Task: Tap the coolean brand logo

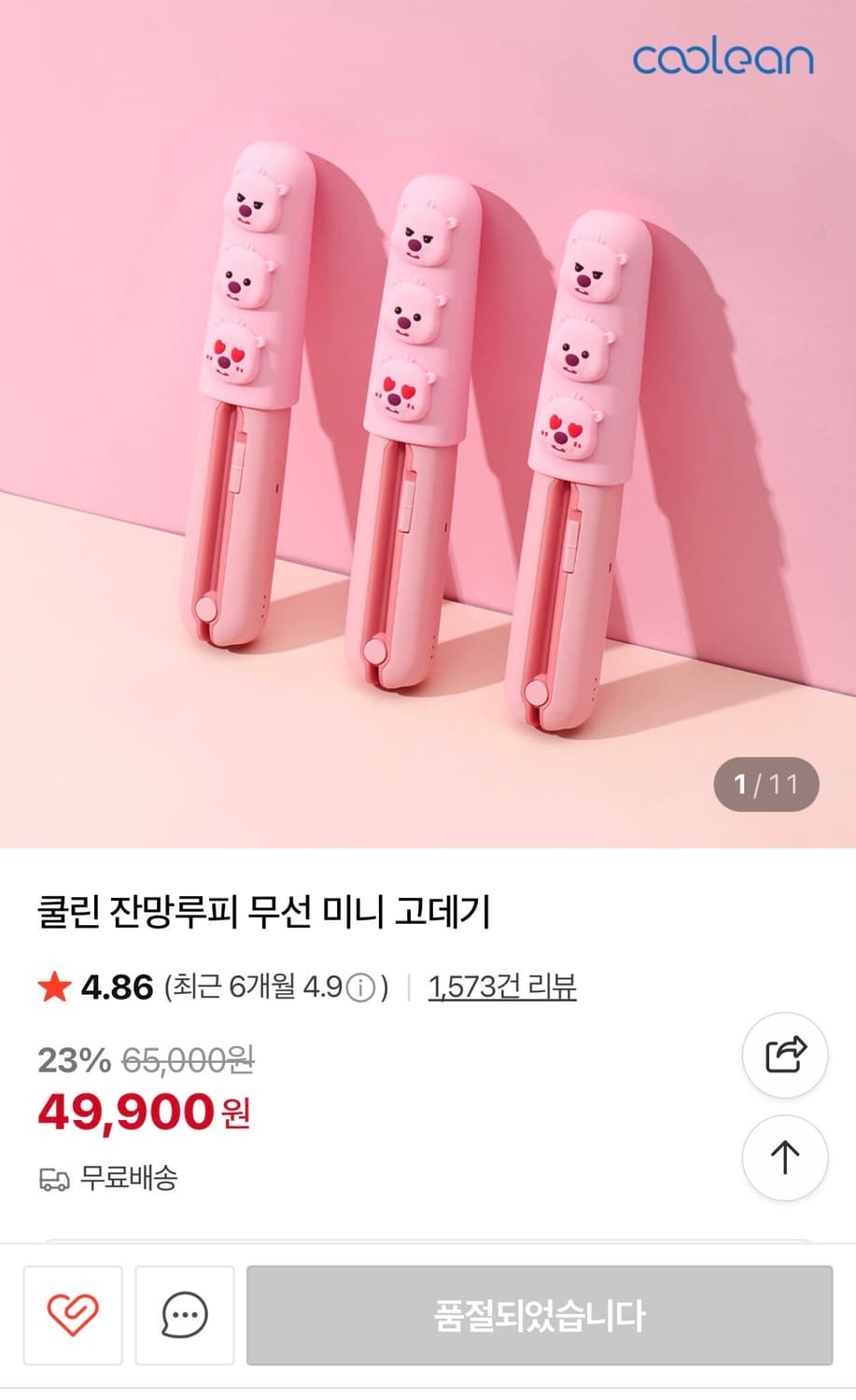Action: pyautogui.click(x=722, y=59)
